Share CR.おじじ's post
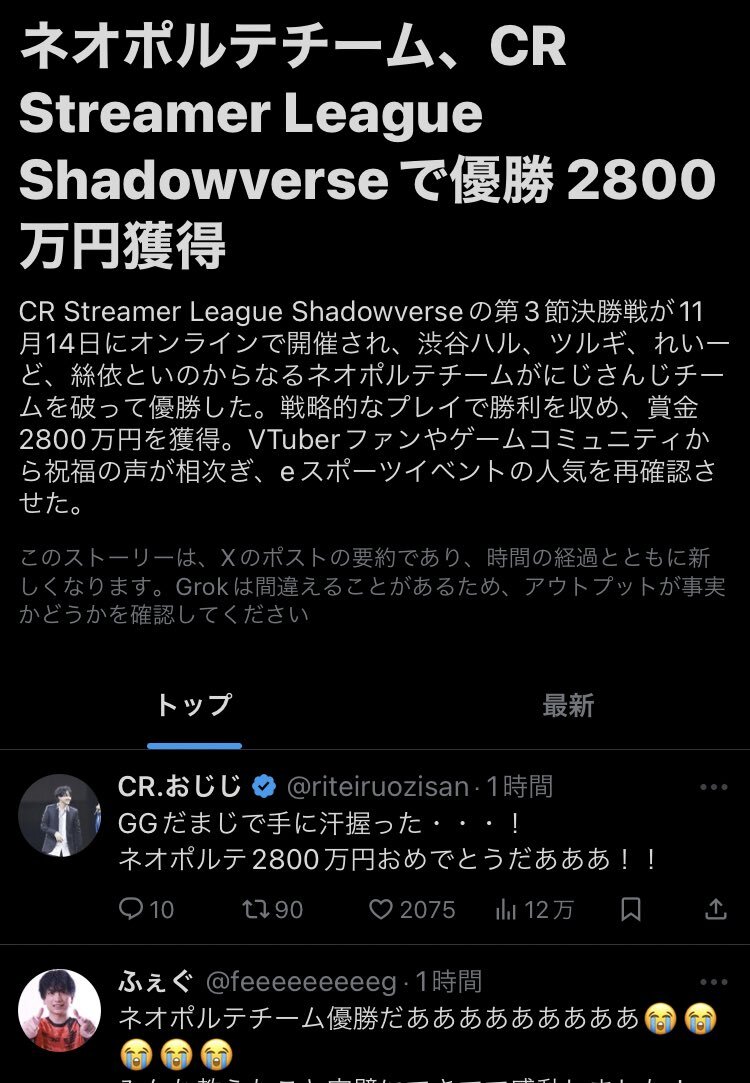Screen dimensions: 750x1083 pyautogui.click(x=716, y=909)
